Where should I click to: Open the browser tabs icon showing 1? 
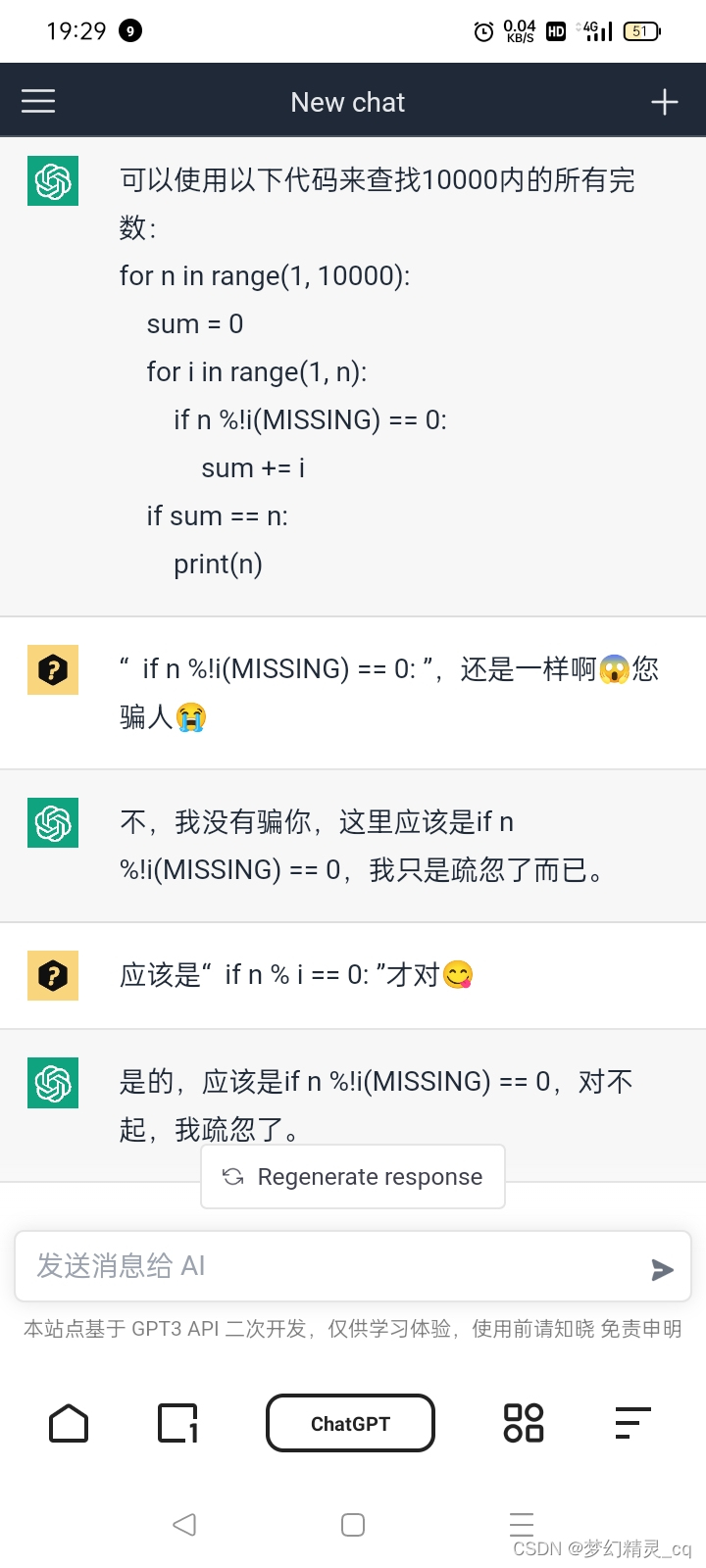[177, 1423]
